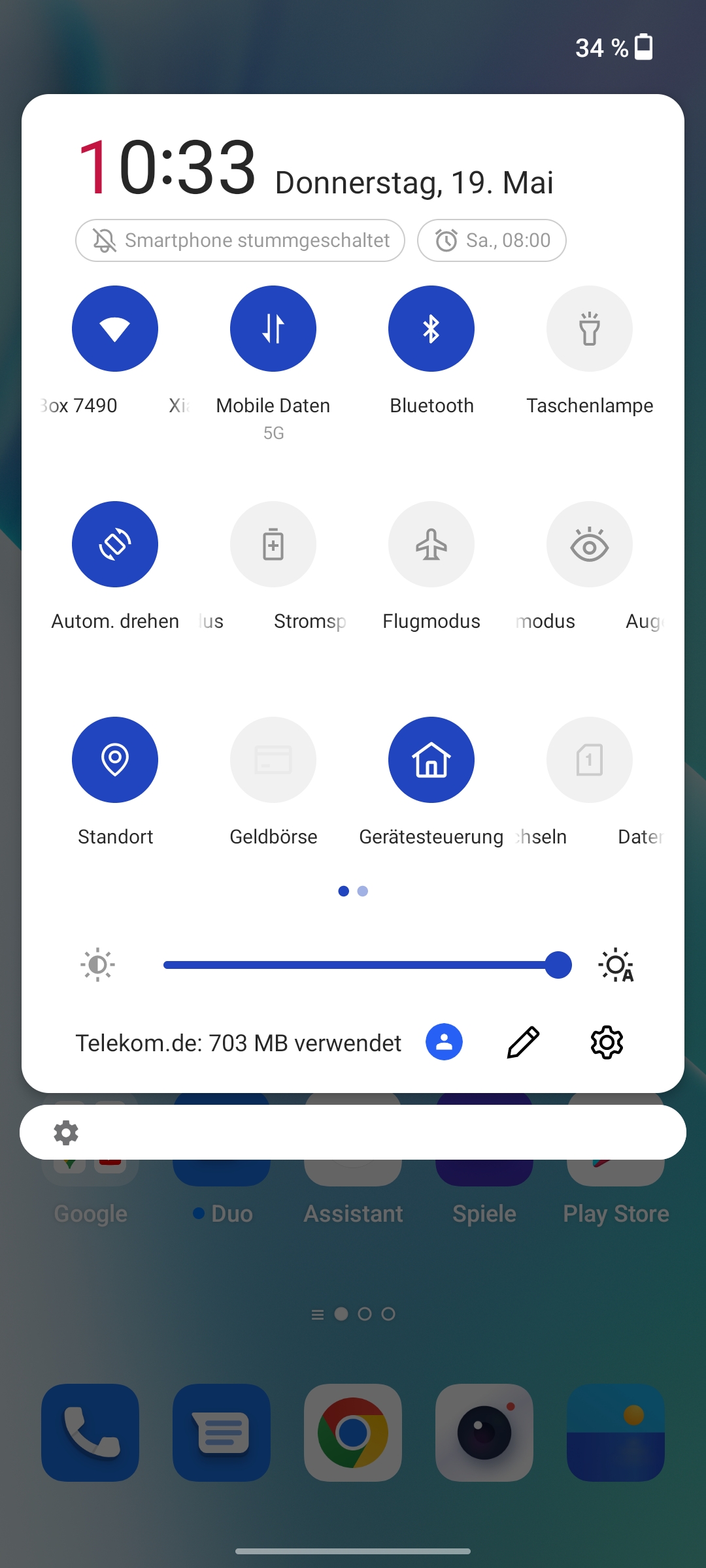Open system settings gear
The image size is (706, 1568).
(607, 1042)
